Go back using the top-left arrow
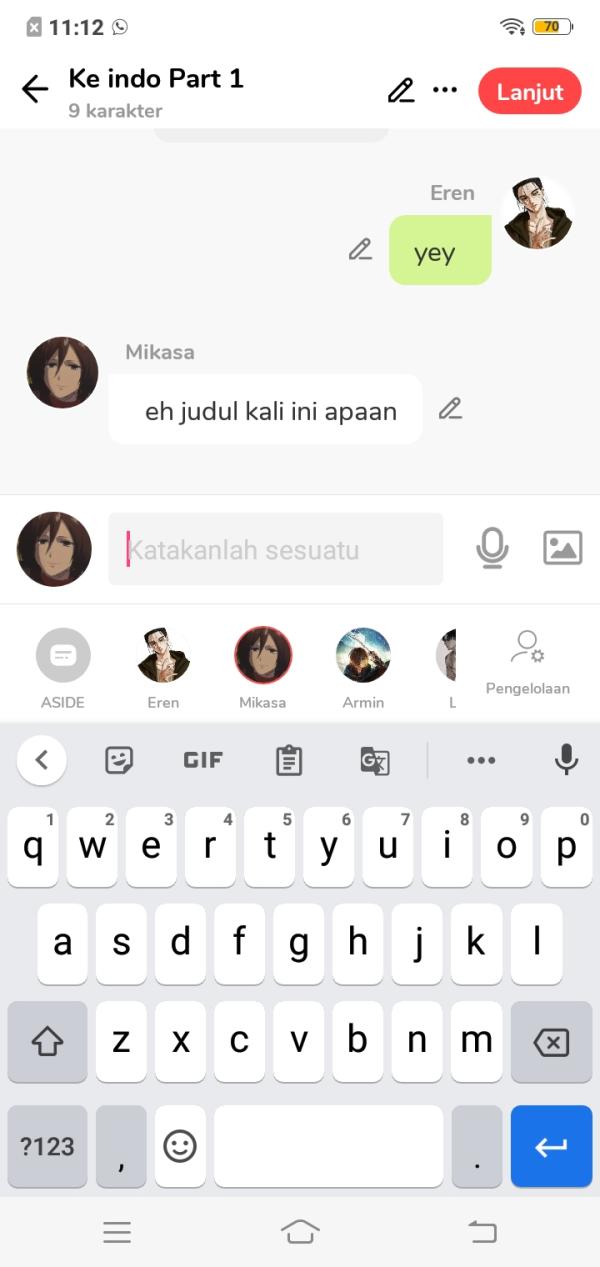The width and height of the screenshot is (600, 1267). tap(35, 90)
